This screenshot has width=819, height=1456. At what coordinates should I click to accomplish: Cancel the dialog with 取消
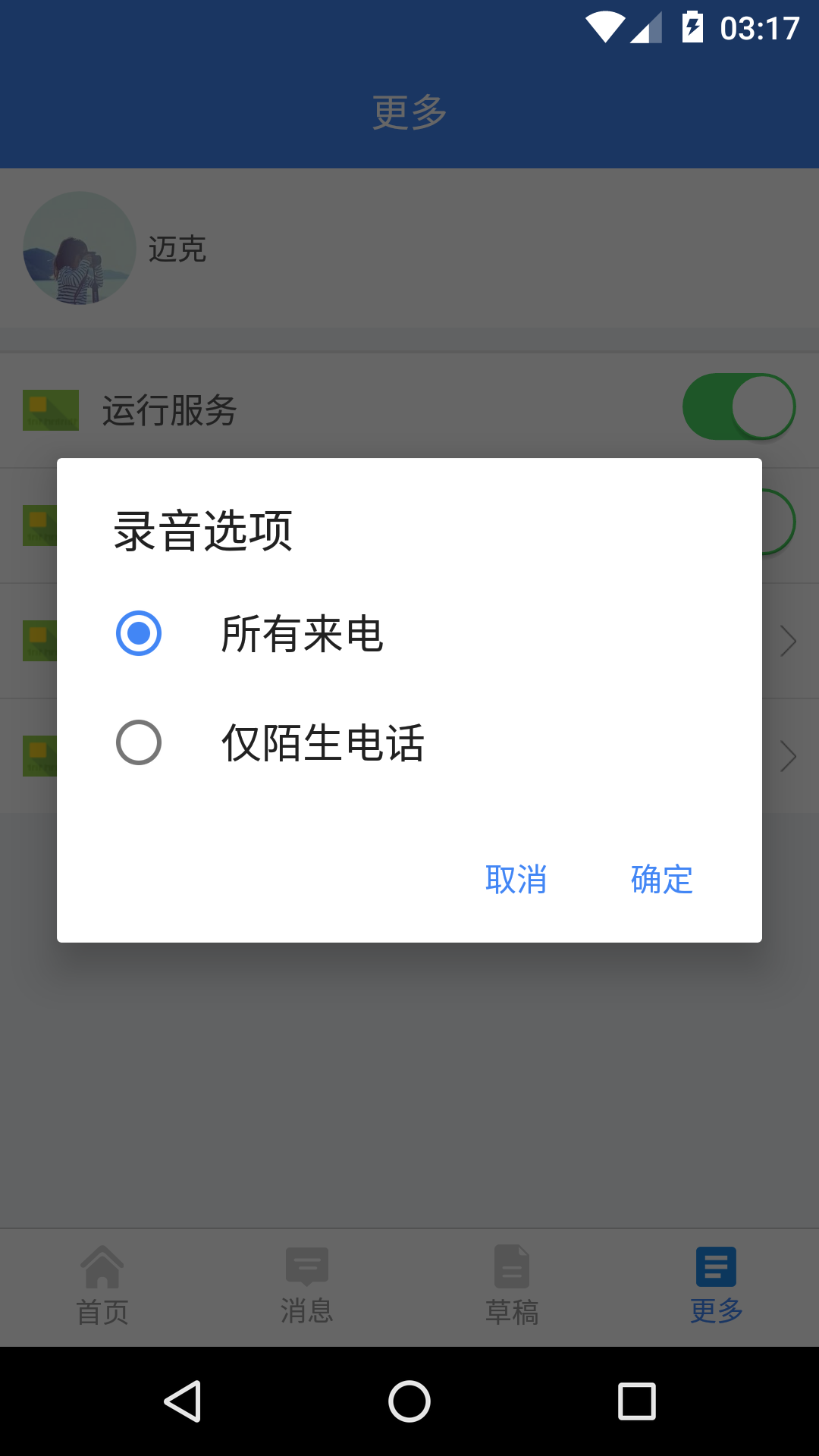pos(516,880)
